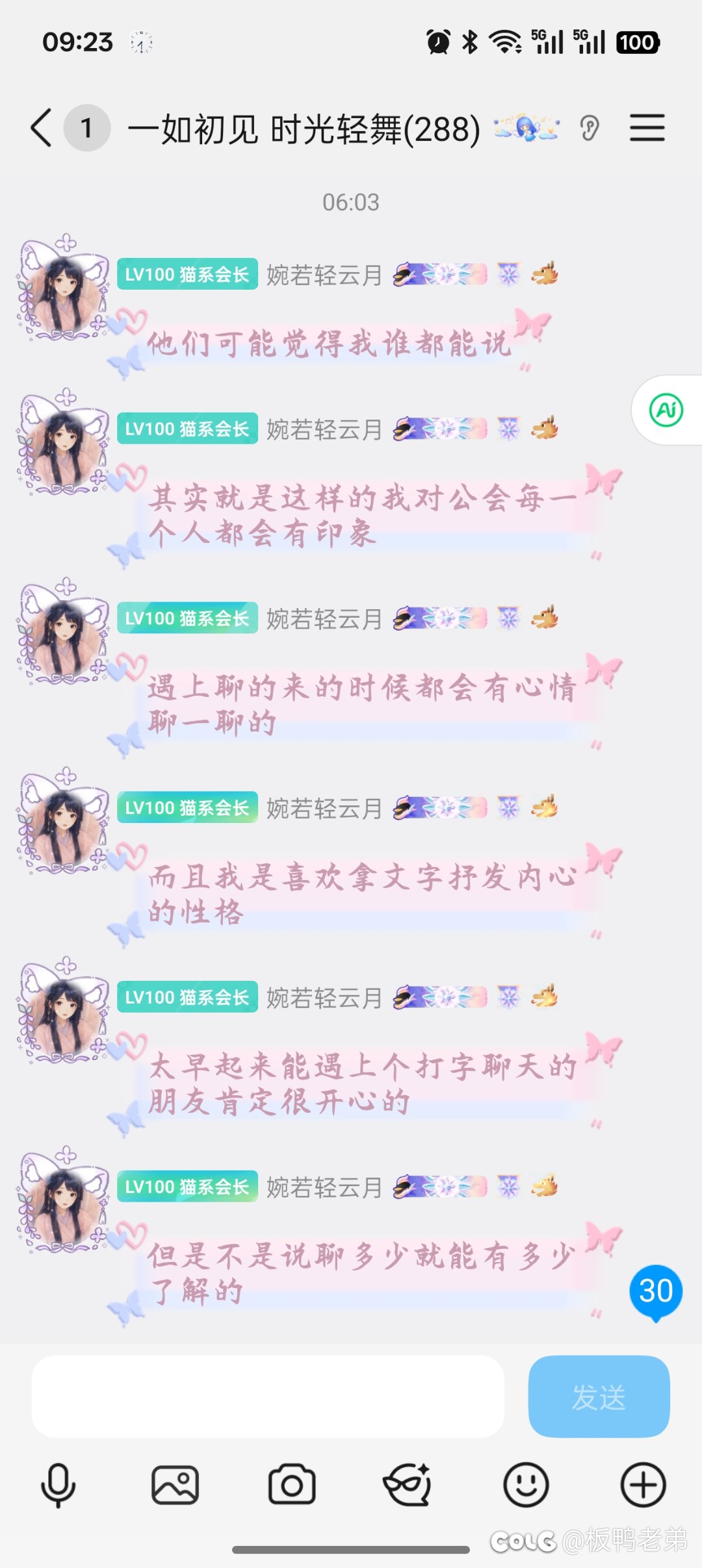Record a voice message with the microphone
The height and width of the screenshot is (1568, 702).
tap(58, 1485)
